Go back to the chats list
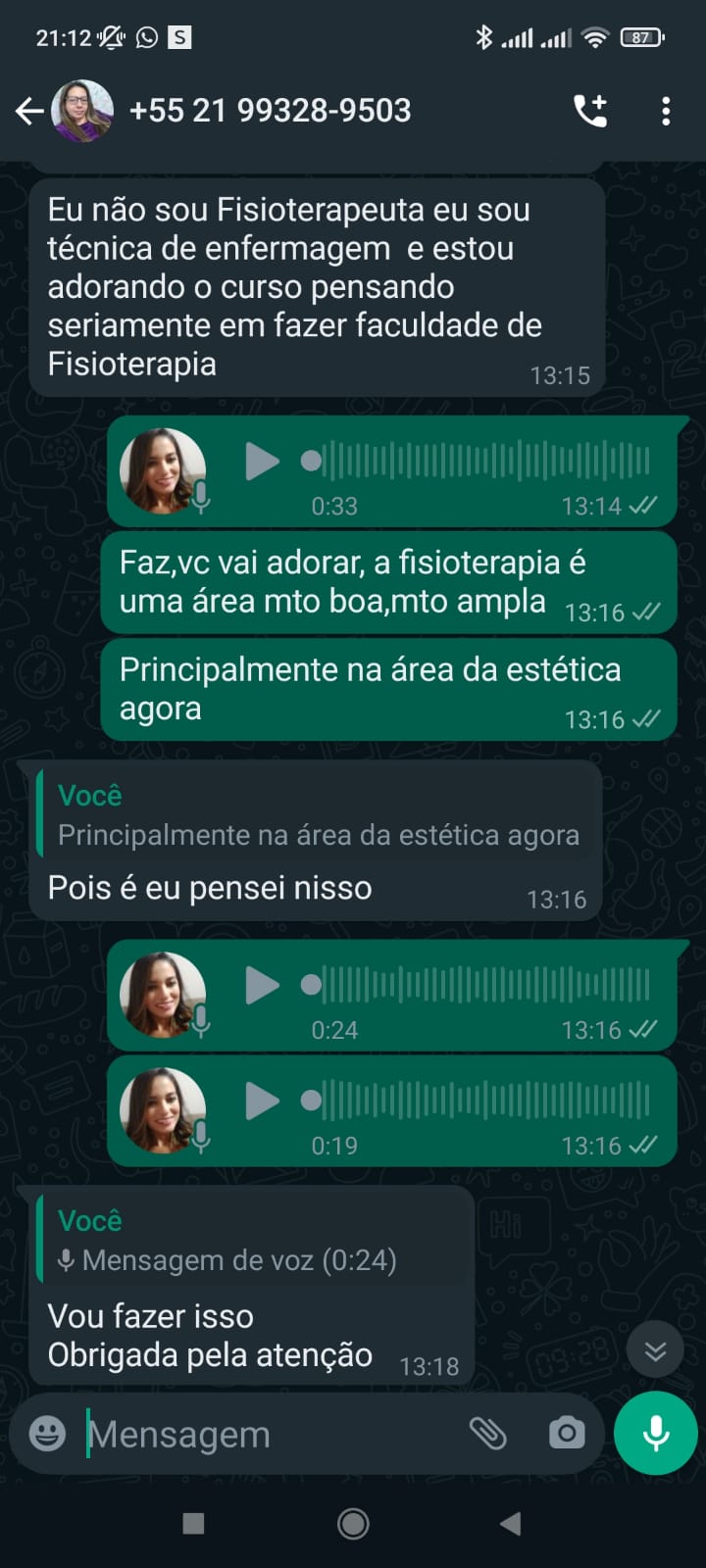The image size is (706, 1568). (x=29, y=112)
